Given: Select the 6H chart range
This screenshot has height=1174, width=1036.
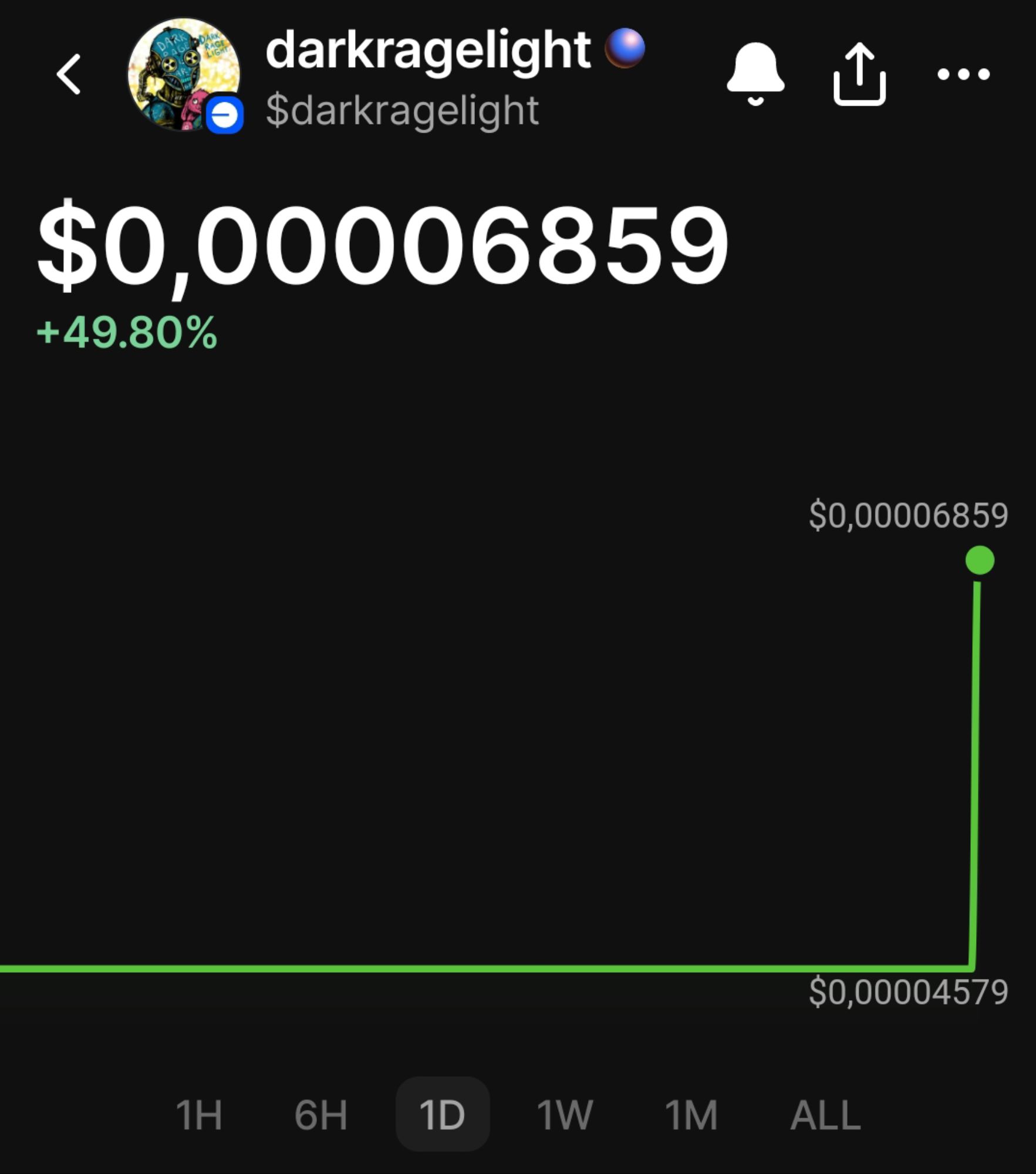Looking at the screenshot, I should click(320, 1115).
